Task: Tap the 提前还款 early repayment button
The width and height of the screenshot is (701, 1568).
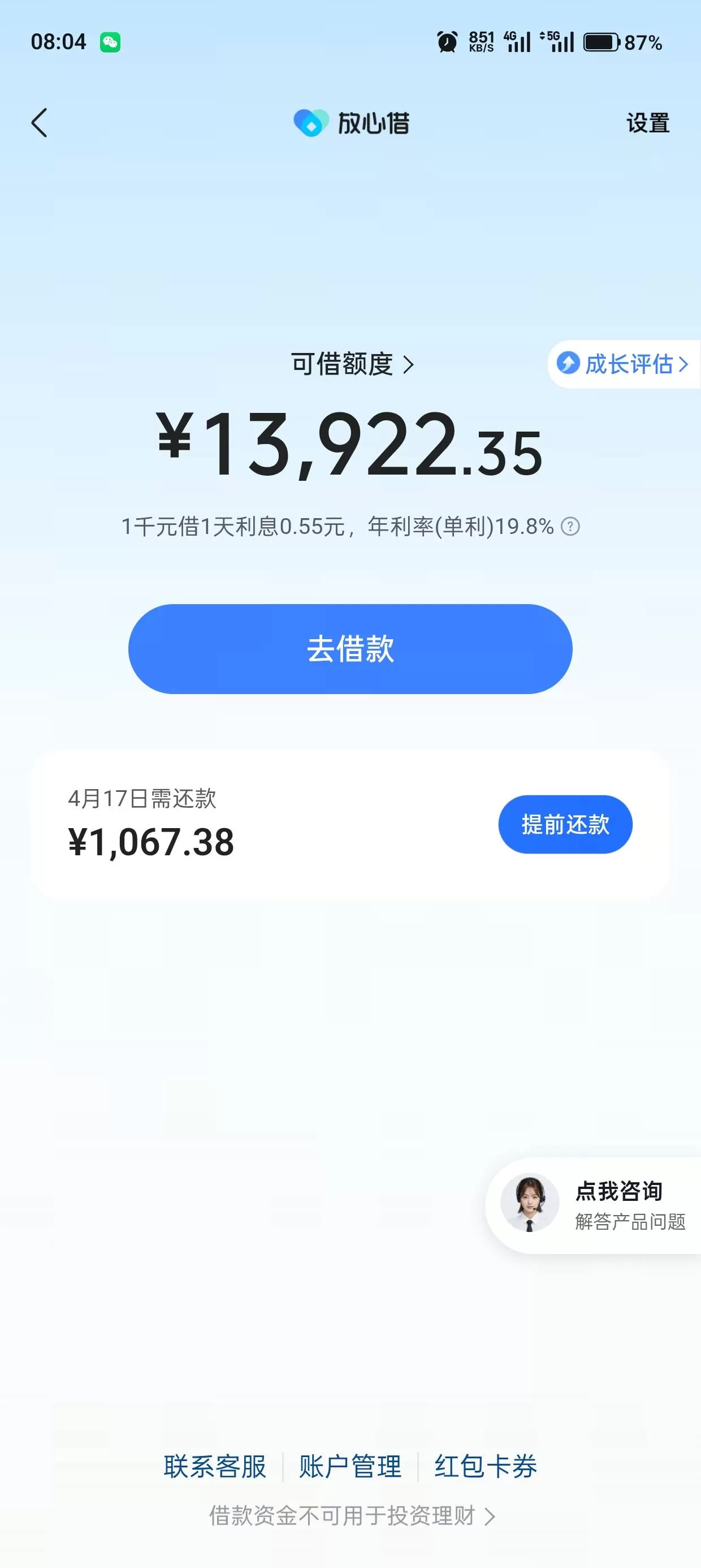Action: pos(565,824)
